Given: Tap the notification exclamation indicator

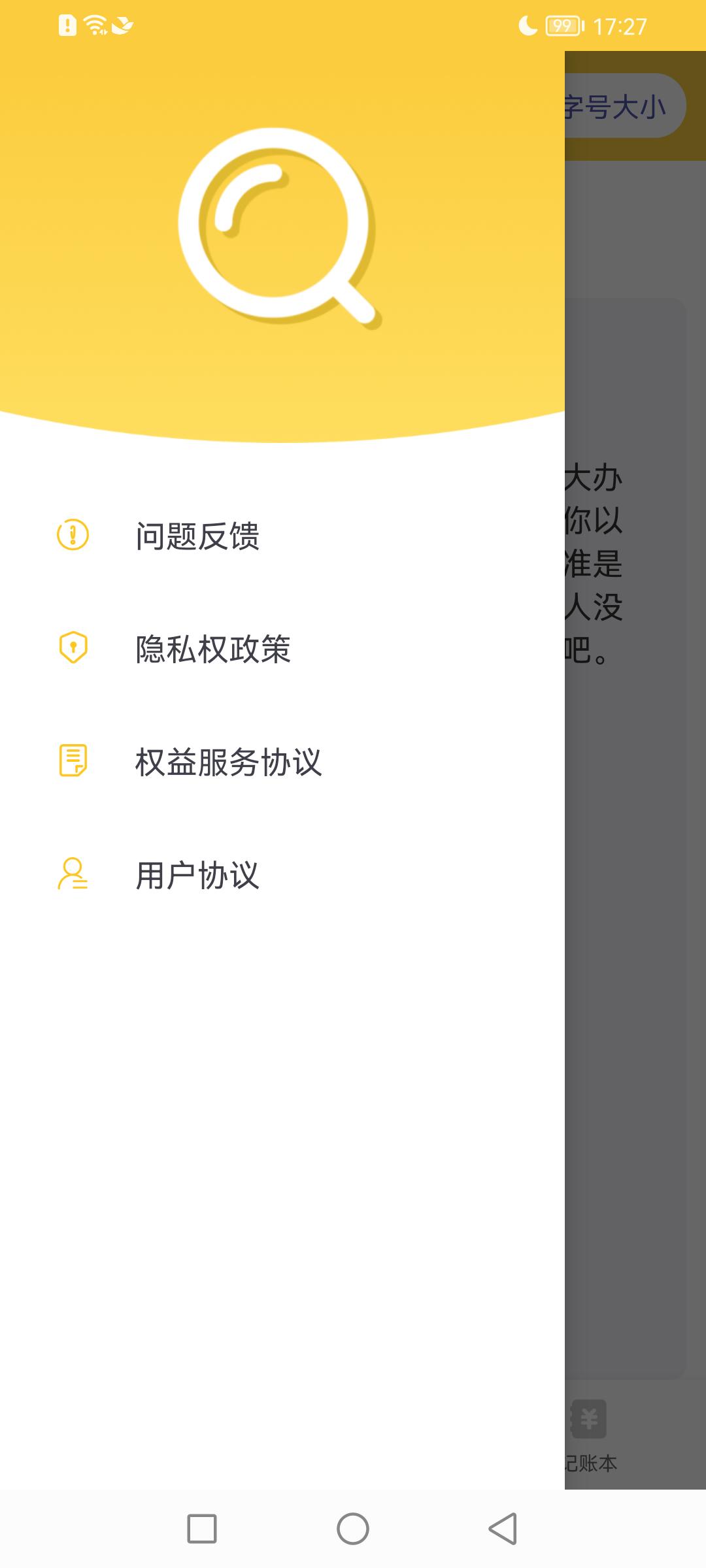Looking at the screenshot, I should 65,25.
